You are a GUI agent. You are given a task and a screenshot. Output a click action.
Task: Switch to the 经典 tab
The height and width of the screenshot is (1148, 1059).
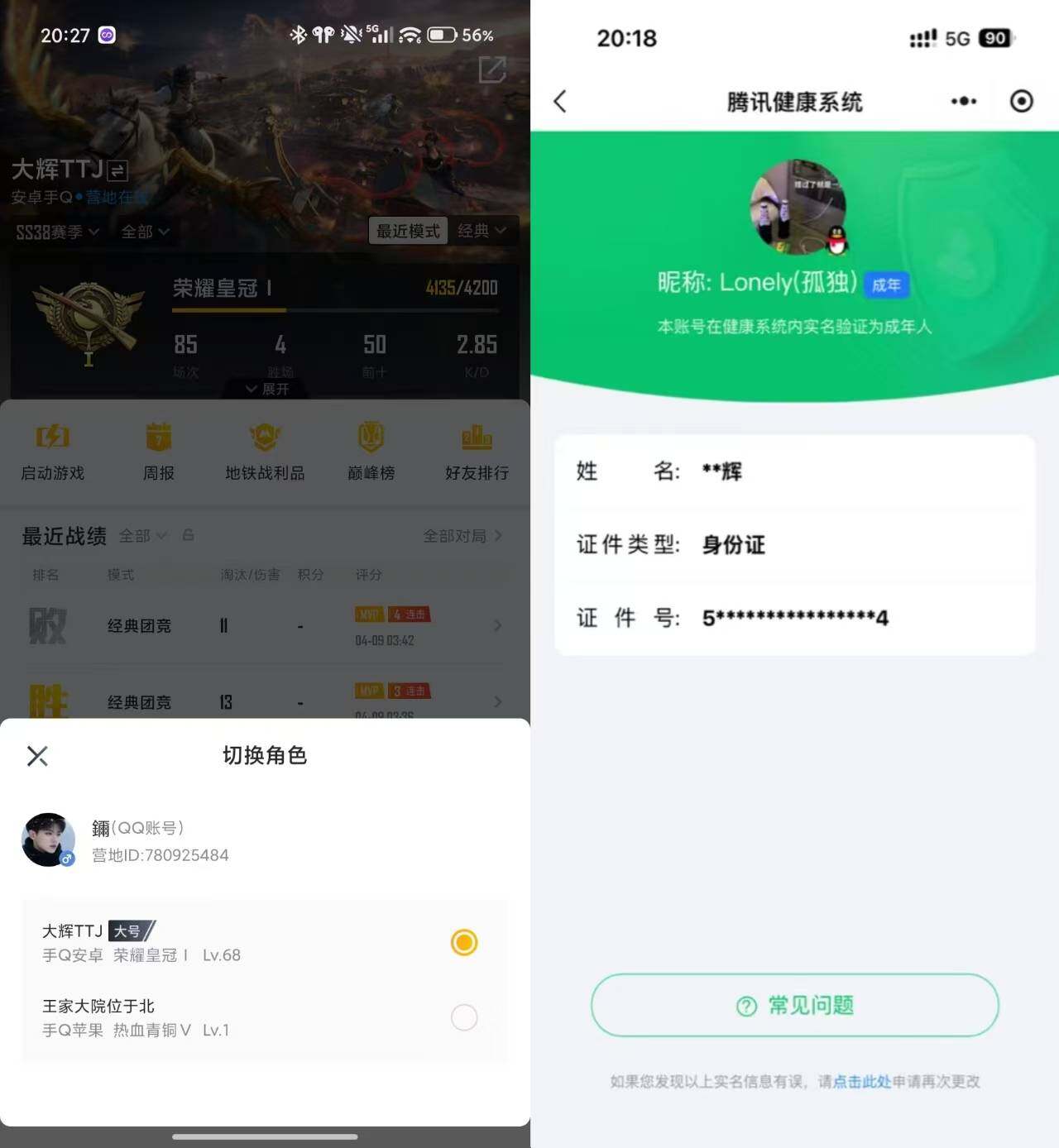(482, 231)
